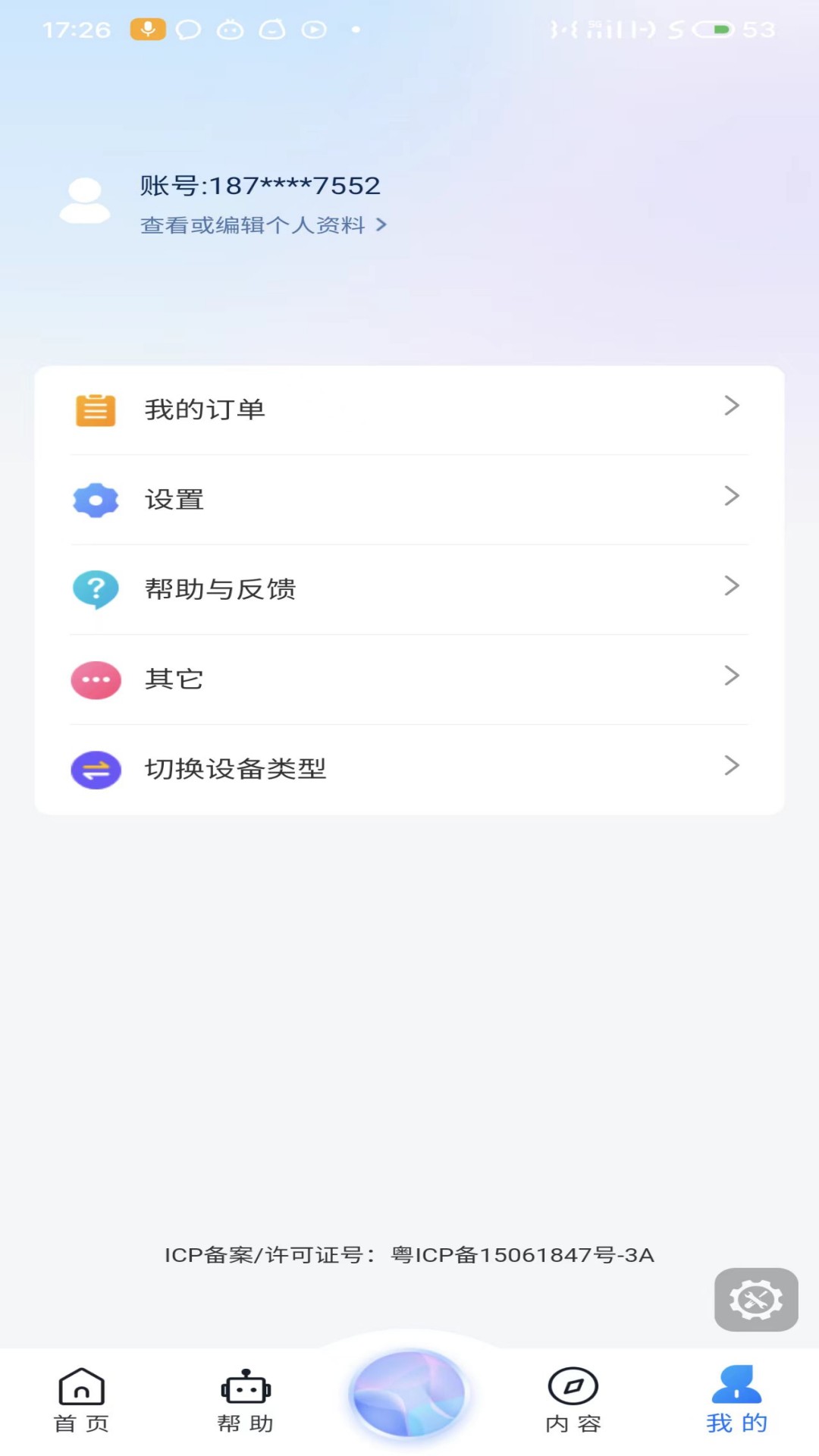819x1456 pixels.
Task: Open the floating tools gear button
Action: pyautogui.click(x=755, y=1300)
